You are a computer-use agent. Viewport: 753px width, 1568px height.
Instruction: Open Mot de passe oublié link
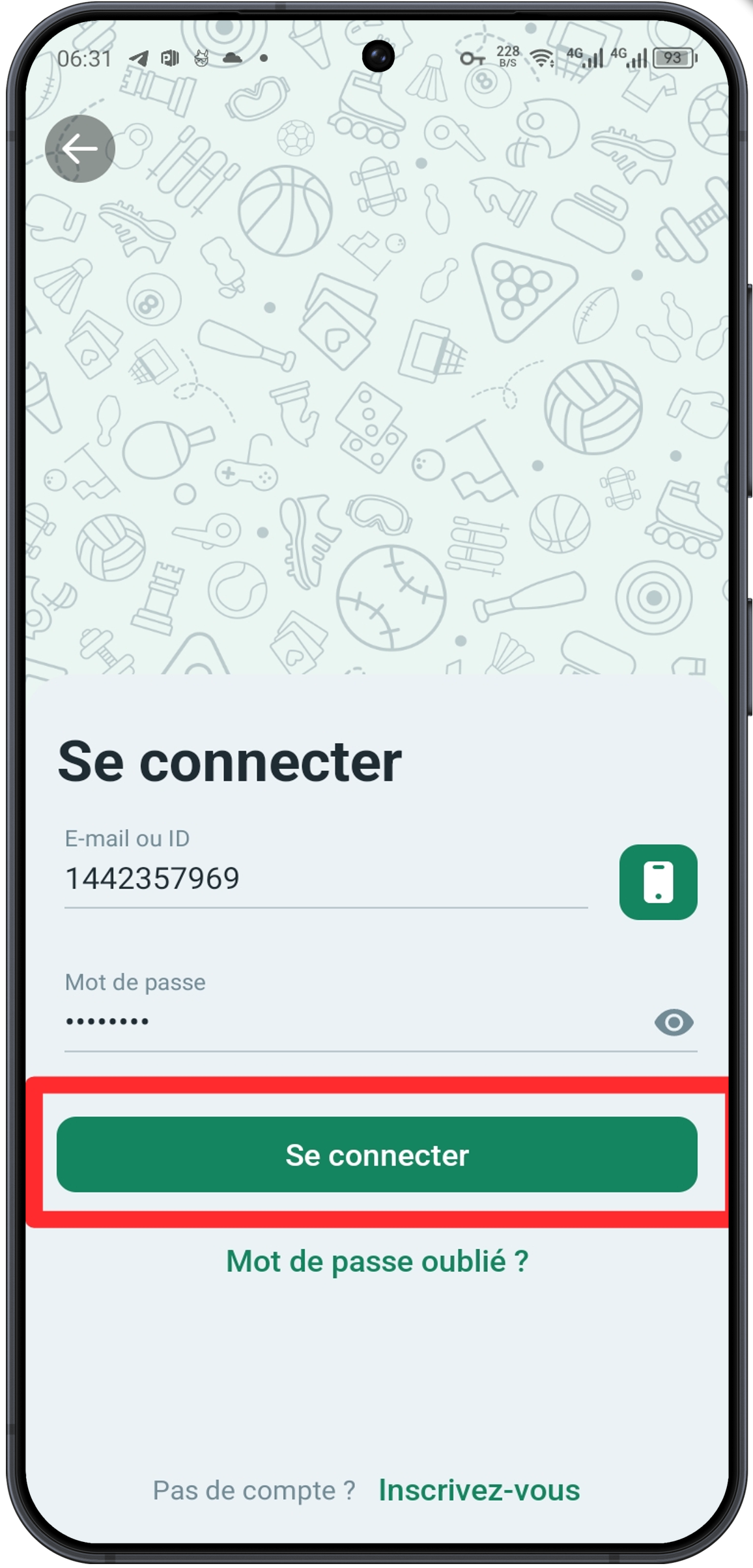point(376,1261)
